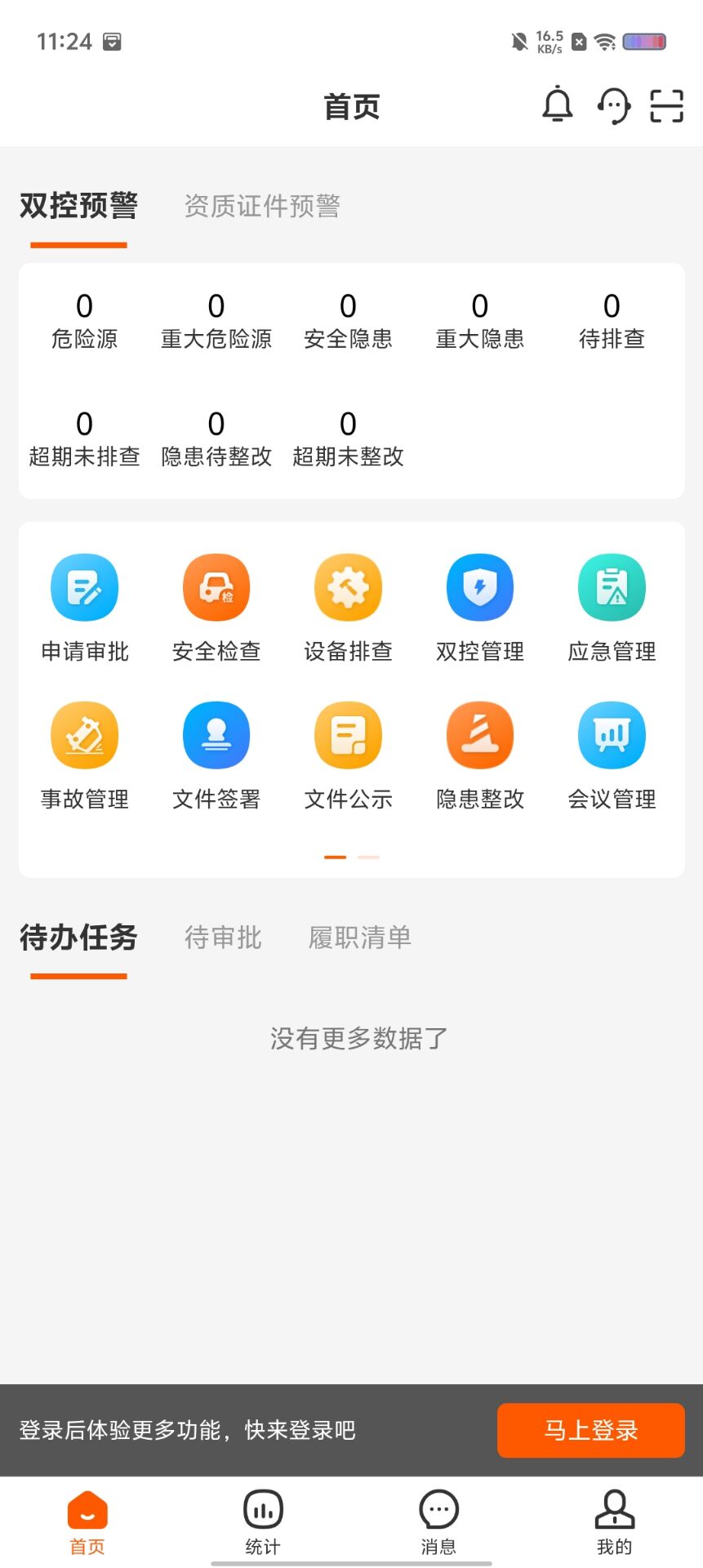Open customer service headset icon

(x=613, y=105)
